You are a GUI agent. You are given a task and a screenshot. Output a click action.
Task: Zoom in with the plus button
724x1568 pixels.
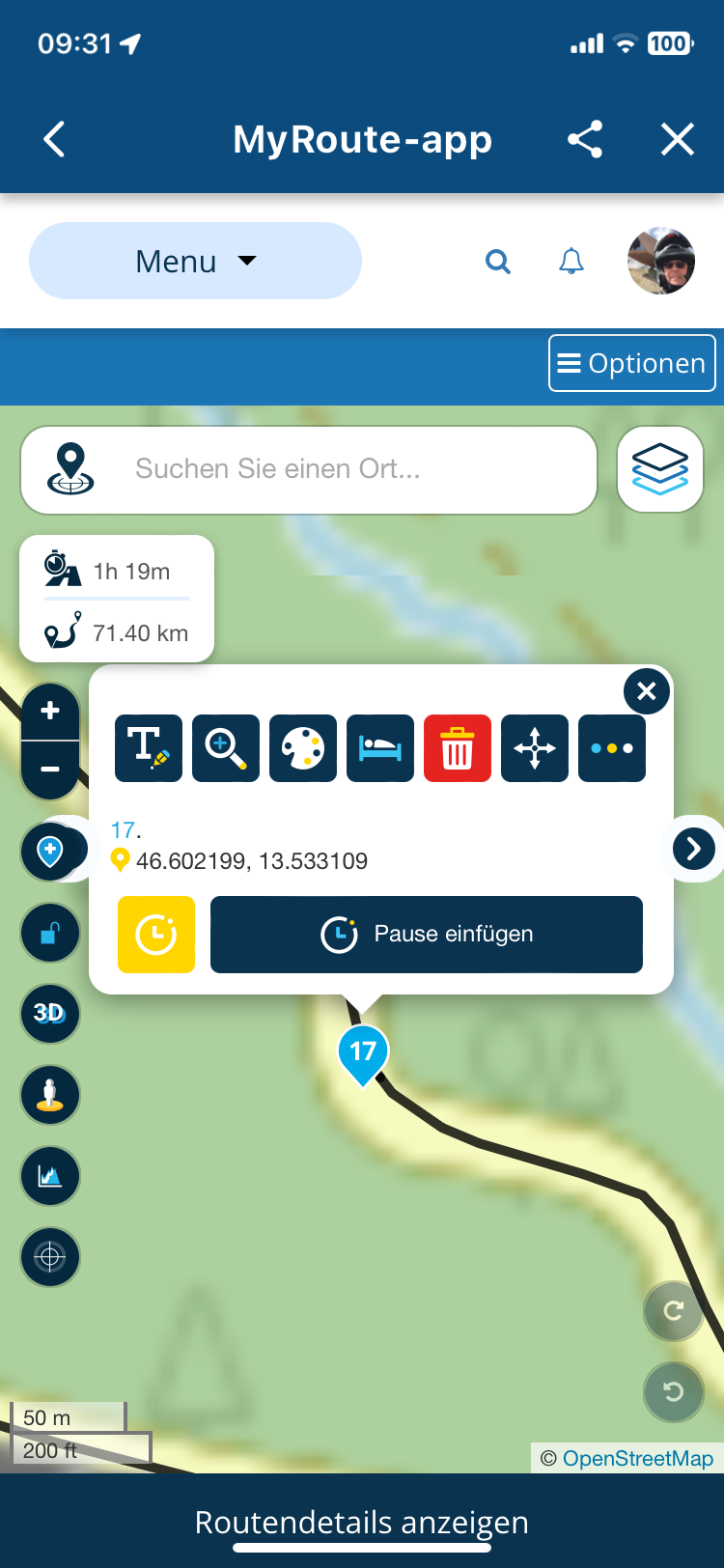50,712
